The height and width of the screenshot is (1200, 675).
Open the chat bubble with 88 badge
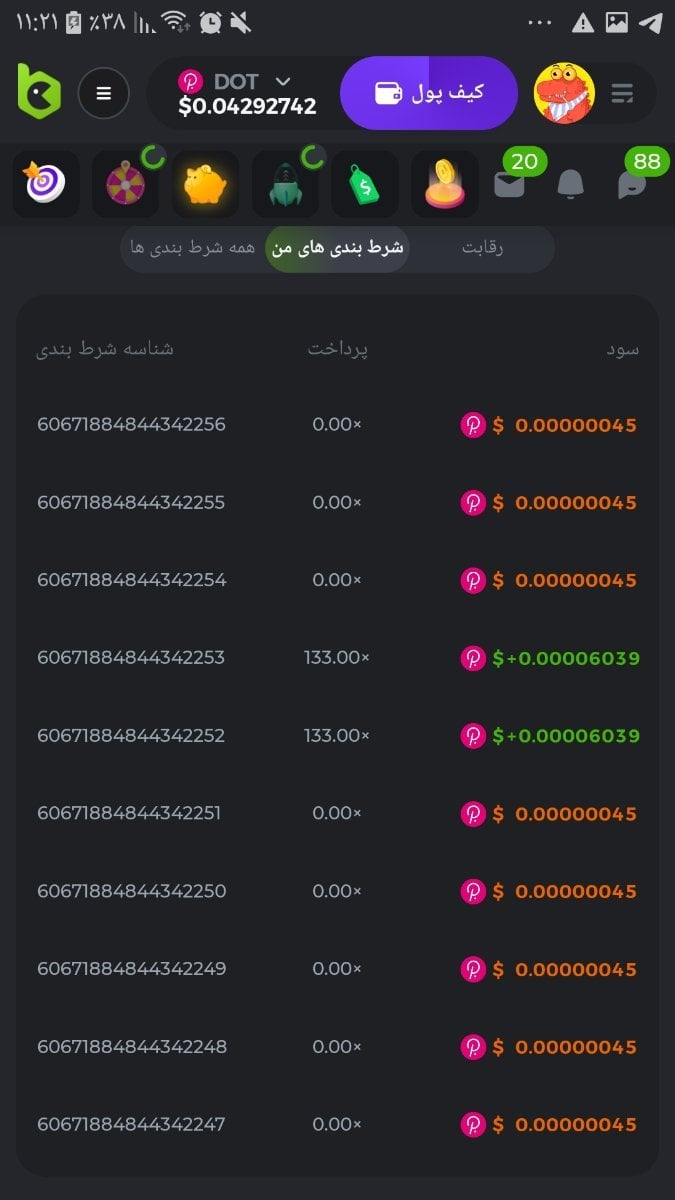point(632,184)
